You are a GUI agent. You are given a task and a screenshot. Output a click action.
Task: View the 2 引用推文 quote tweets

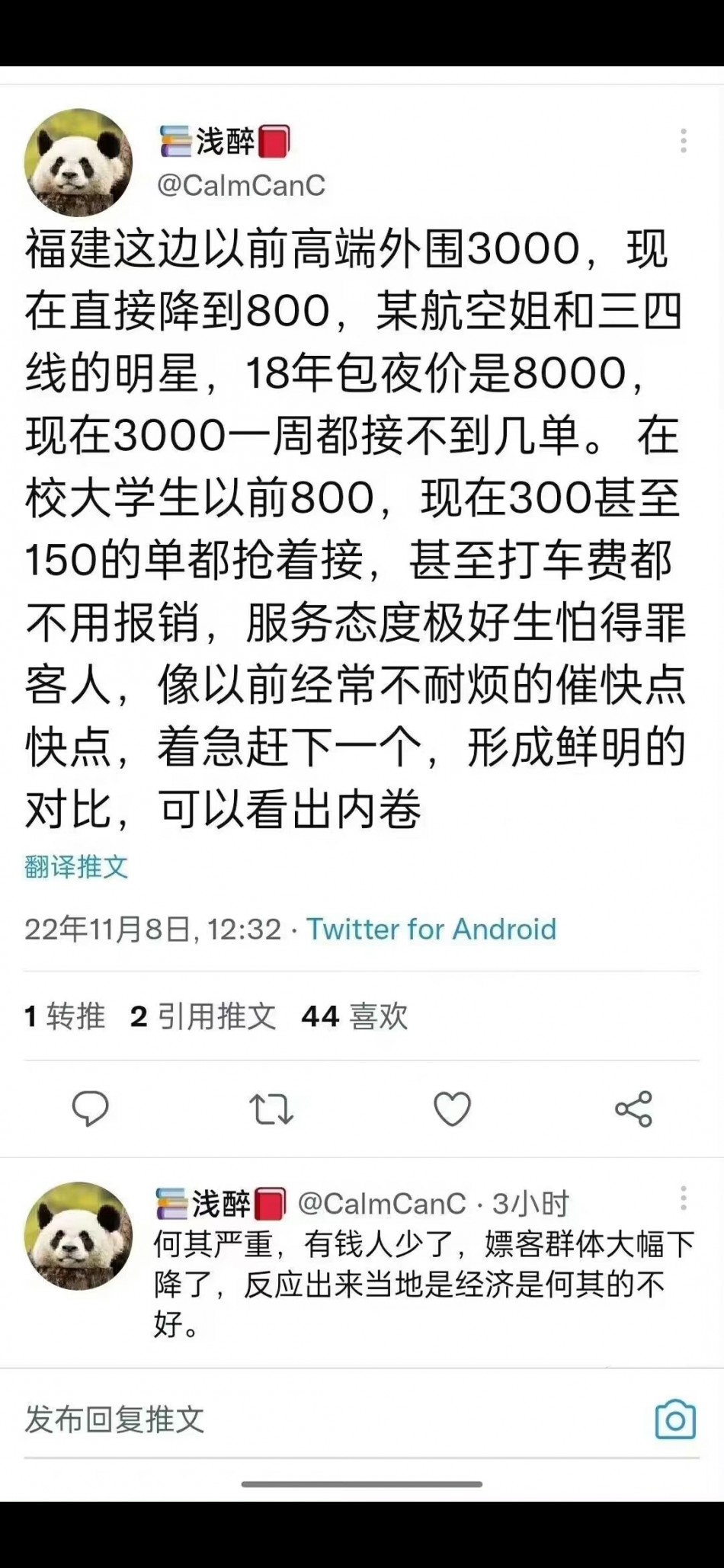[203, 1016]
